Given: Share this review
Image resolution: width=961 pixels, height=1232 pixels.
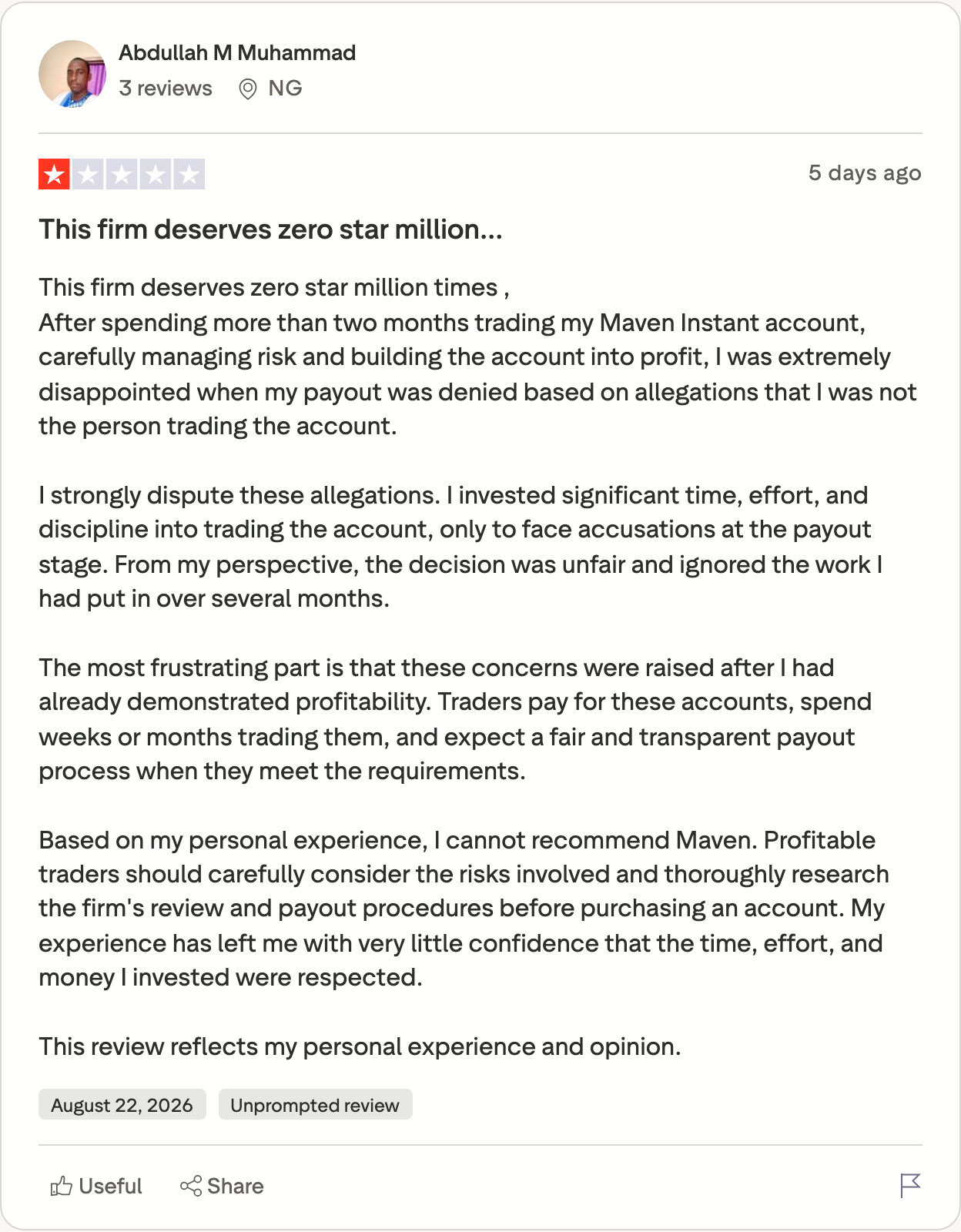Looking at the screenshot, I should (x=222, y=1186).
